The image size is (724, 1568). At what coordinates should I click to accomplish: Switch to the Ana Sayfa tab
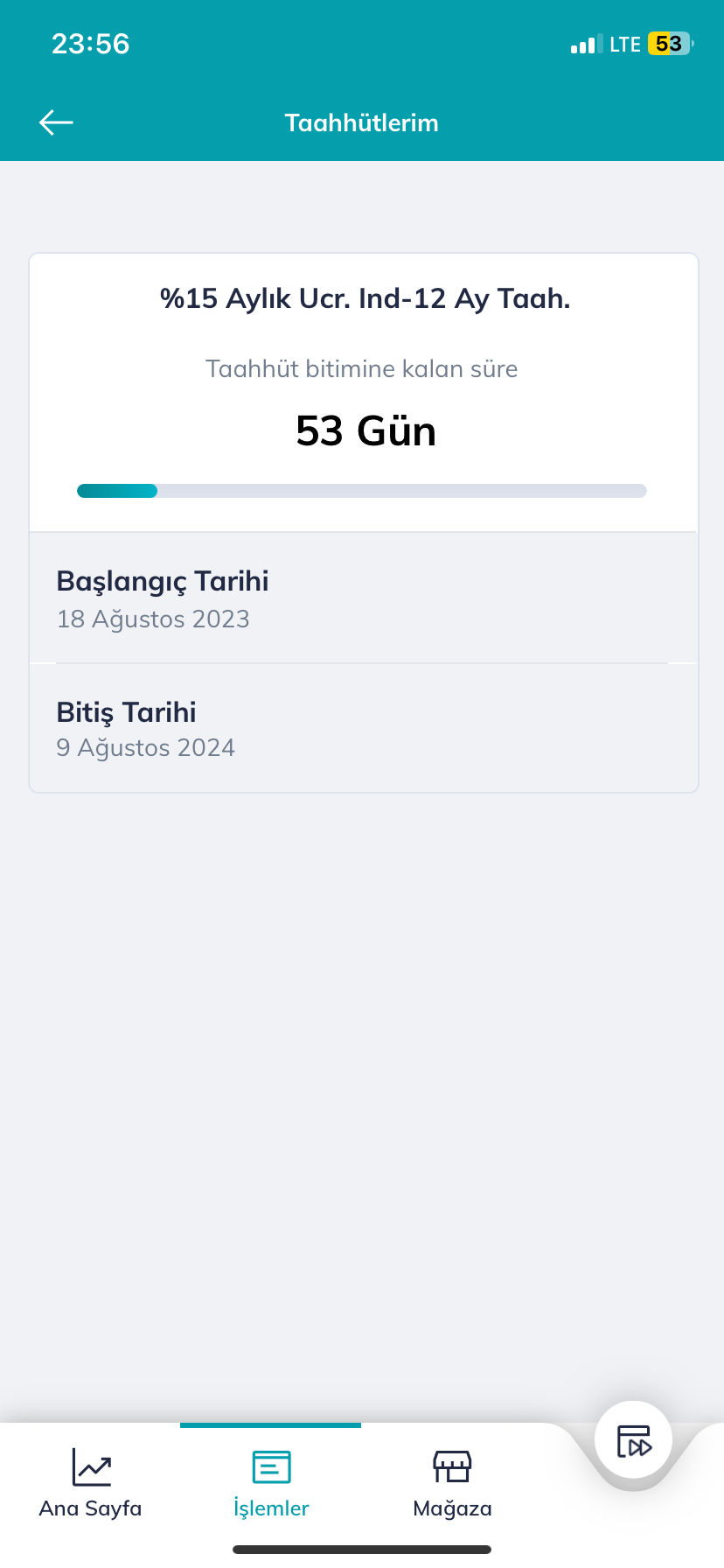90,1484
